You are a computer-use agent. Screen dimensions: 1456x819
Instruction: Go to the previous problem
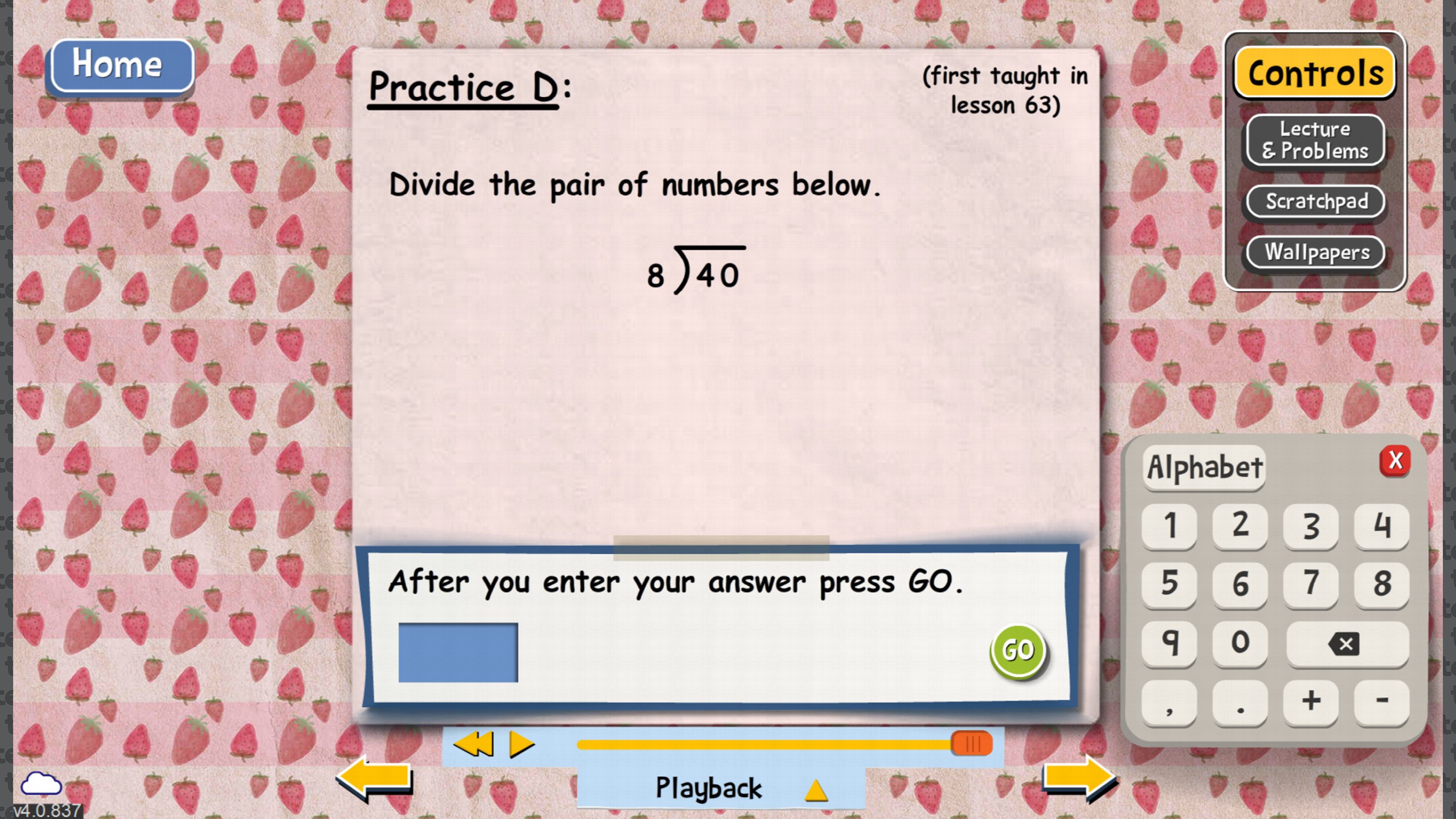(375, 778)
